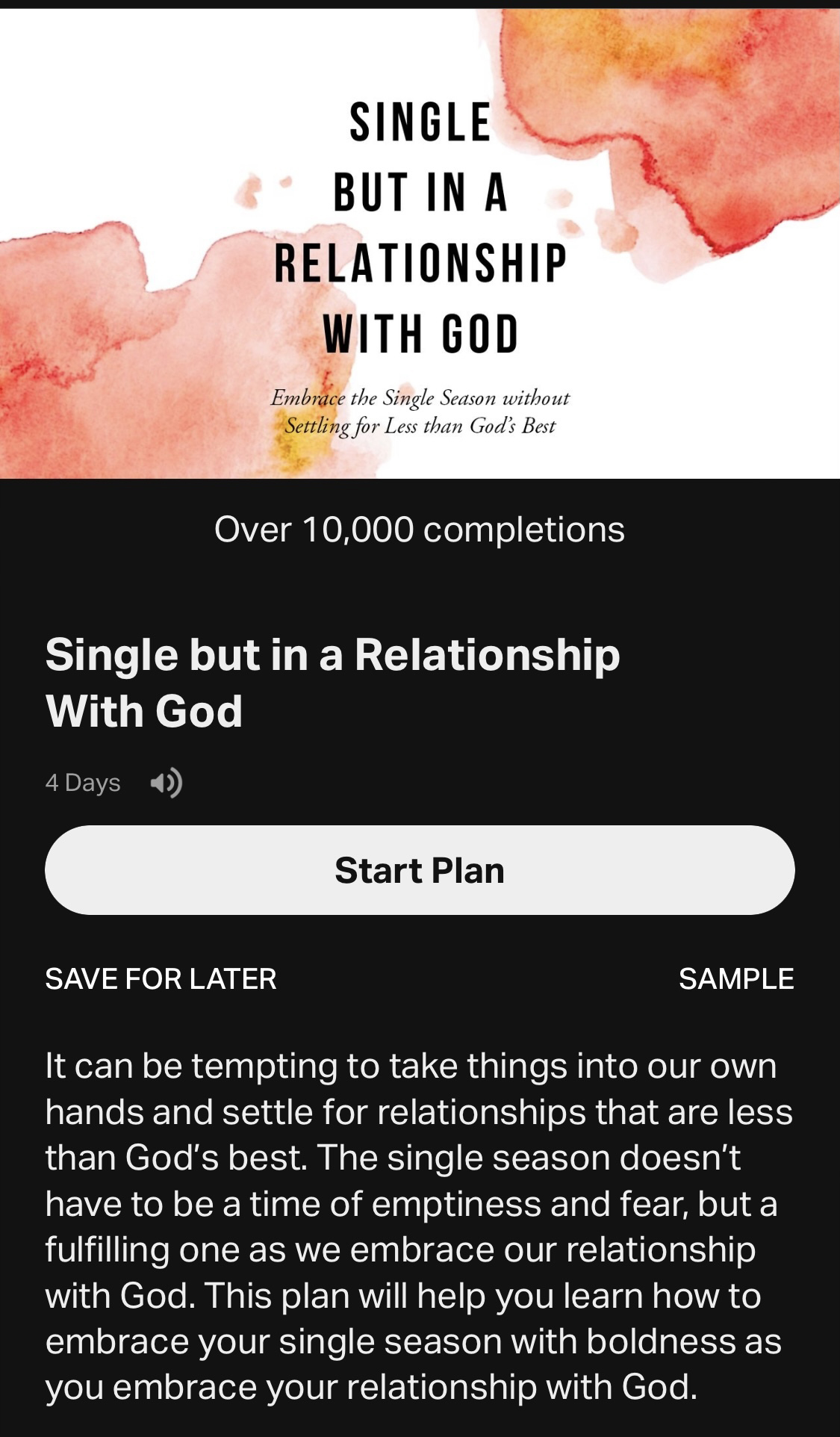This screenshot has height=1437, width=840.
Task: Tap the Start Plan button
Action: pos(420,870)
